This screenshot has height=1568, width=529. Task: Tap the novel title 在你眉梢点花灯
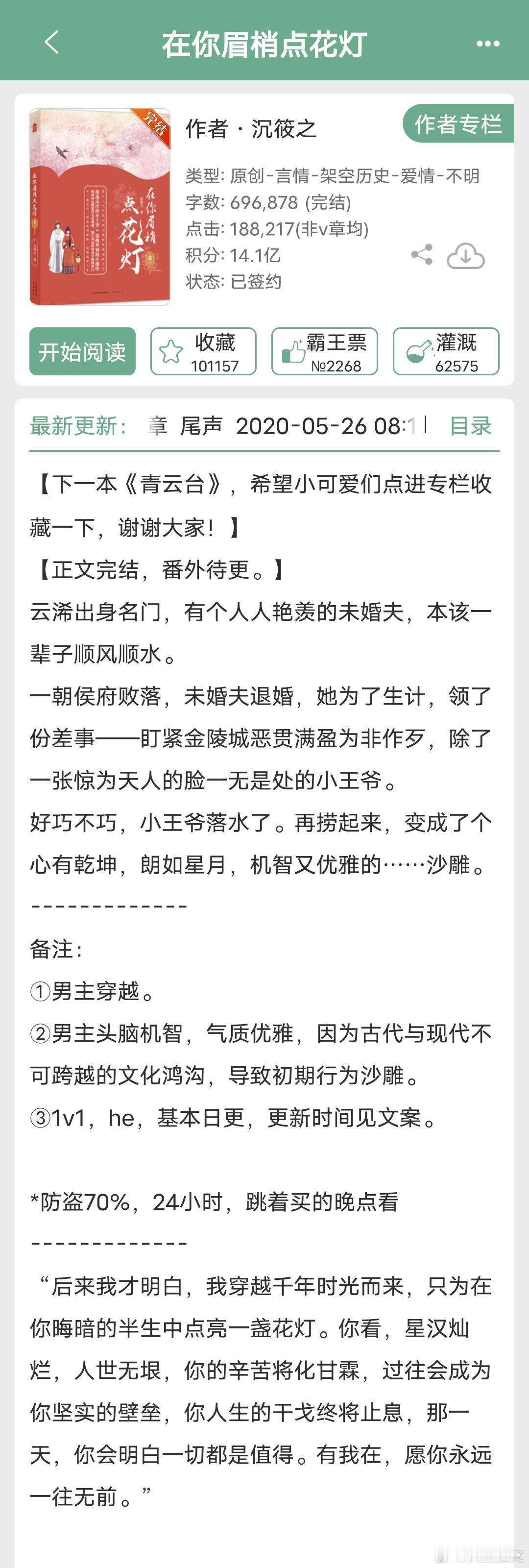(264, 43)
